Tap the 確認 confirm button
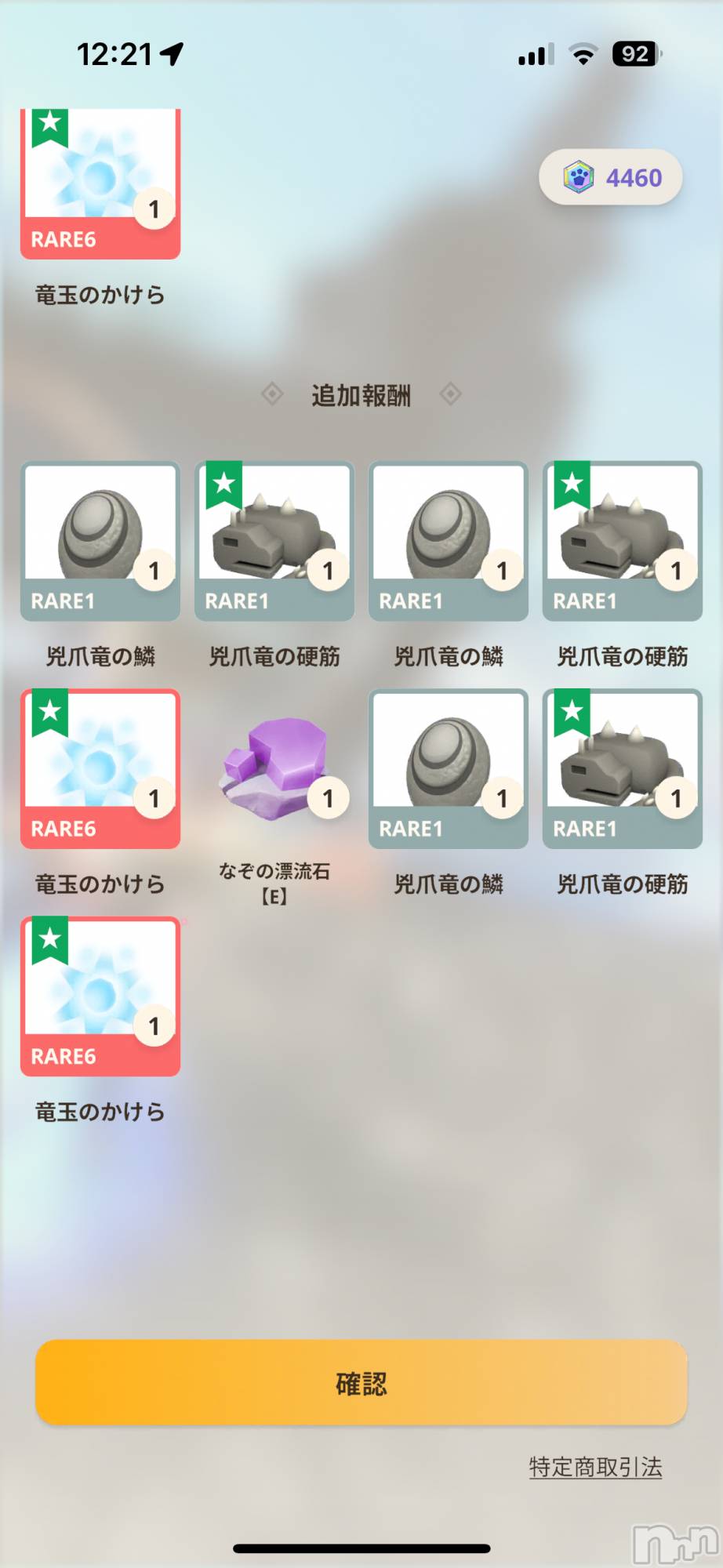 361,1383
